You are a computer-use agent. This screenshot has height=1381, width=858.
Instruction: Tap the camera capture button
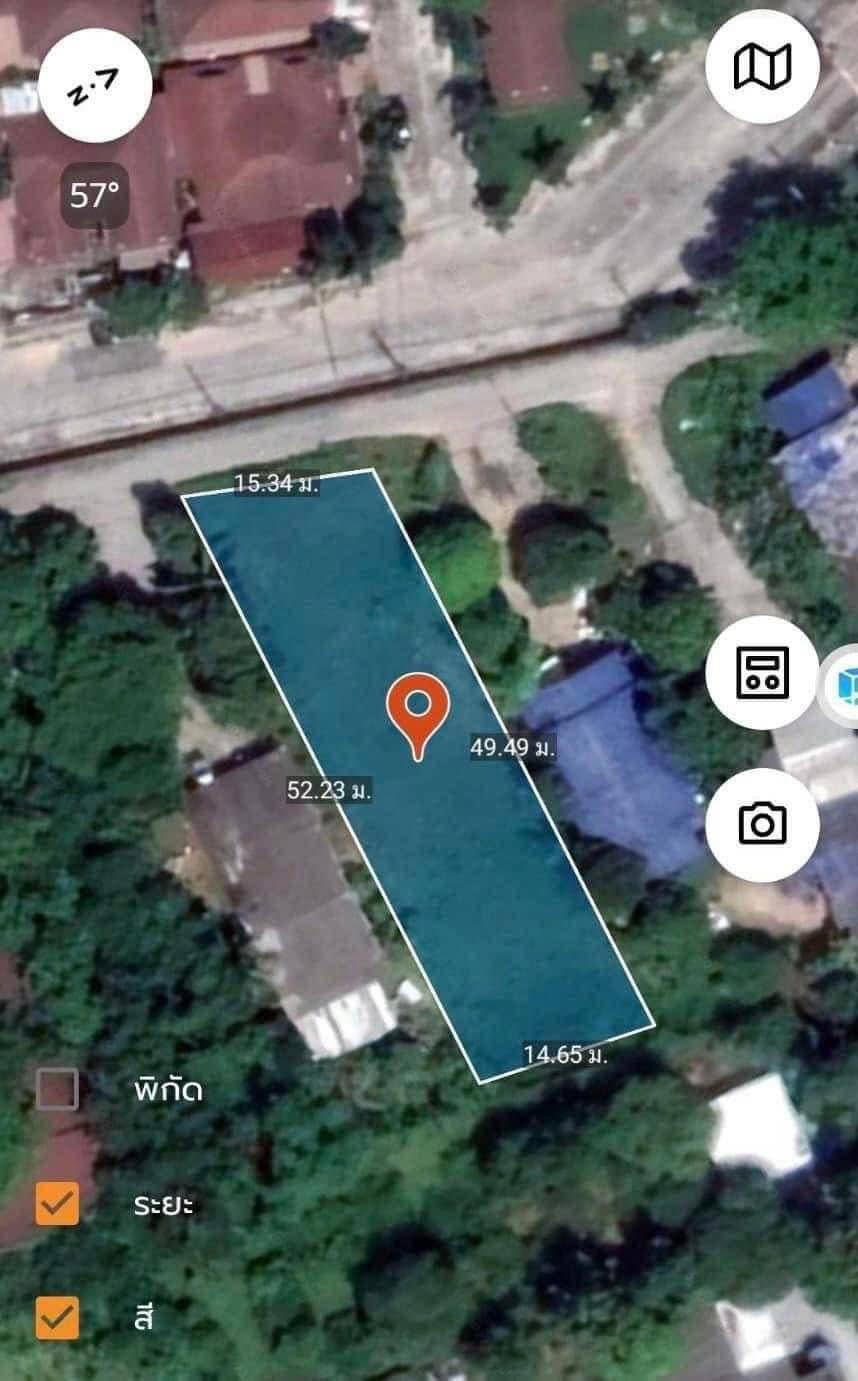pos(762,824)
